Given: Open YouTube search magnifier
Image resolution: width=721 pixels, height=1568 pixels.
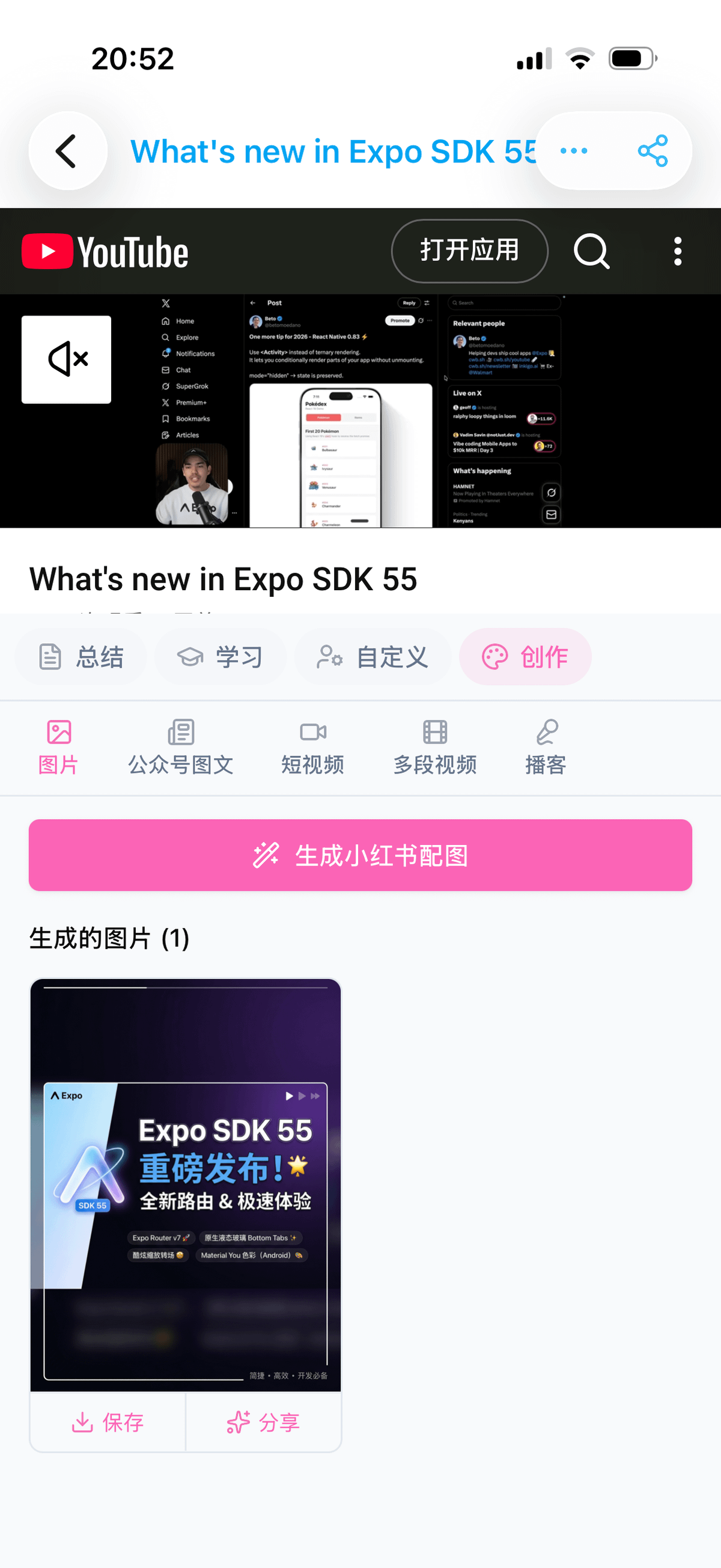Looking at the screenshot, I should (x=591, y=251).
